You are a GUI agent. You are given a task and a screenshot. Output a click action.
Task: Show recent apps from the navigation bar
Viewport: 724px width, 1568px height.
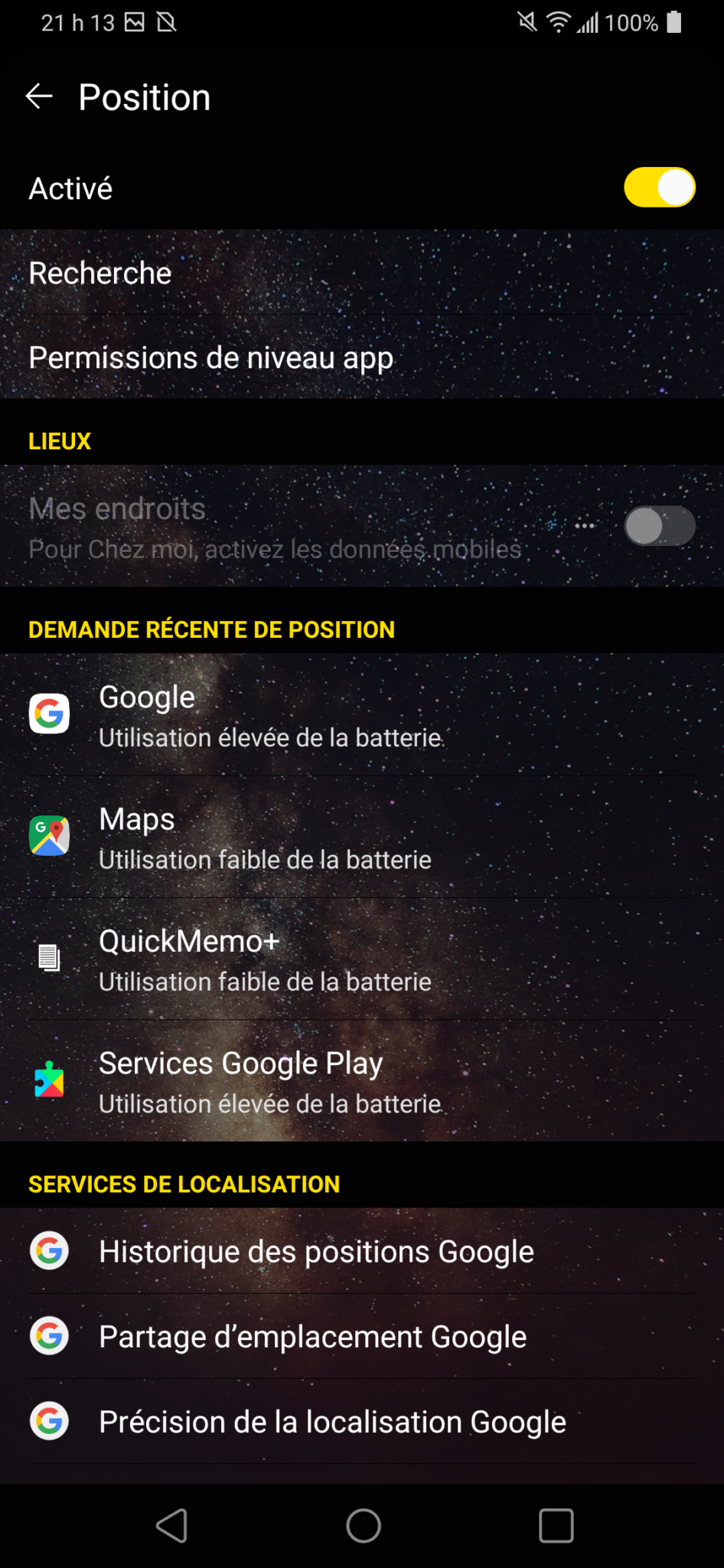(556, 1526)
